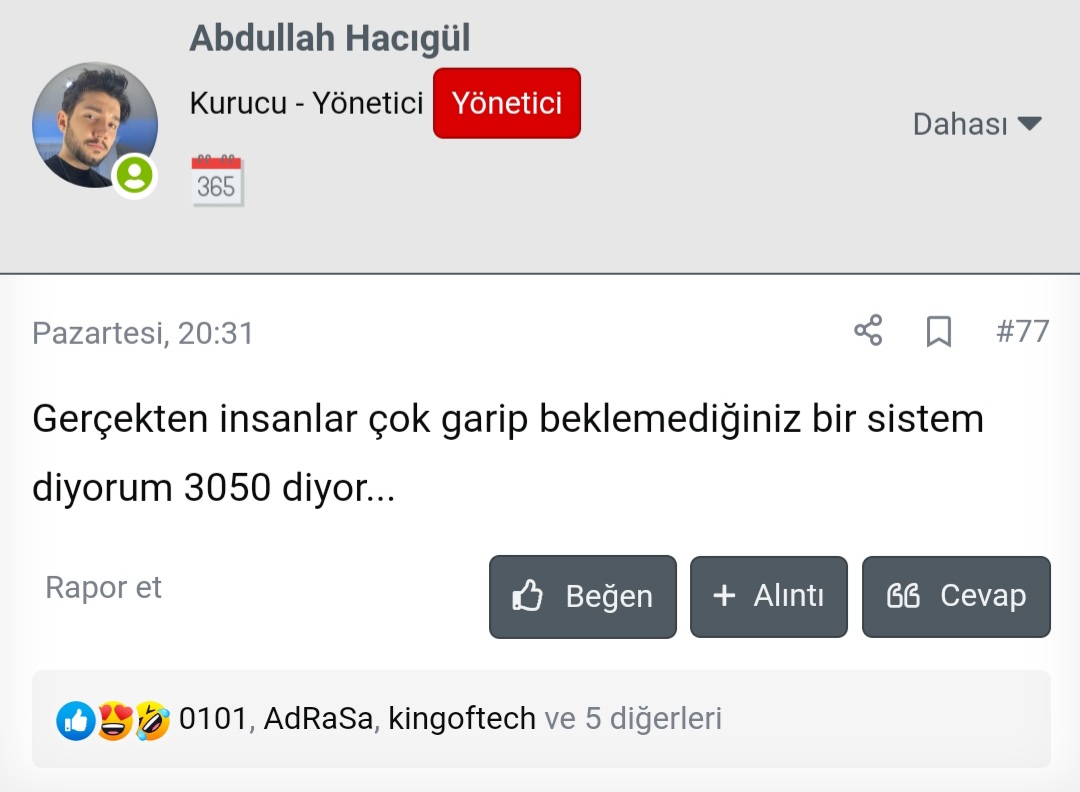Screen dimensions: 1080x792
Task: Open the Pazartesi, 20:31 timestamp link
Action: 143,332
